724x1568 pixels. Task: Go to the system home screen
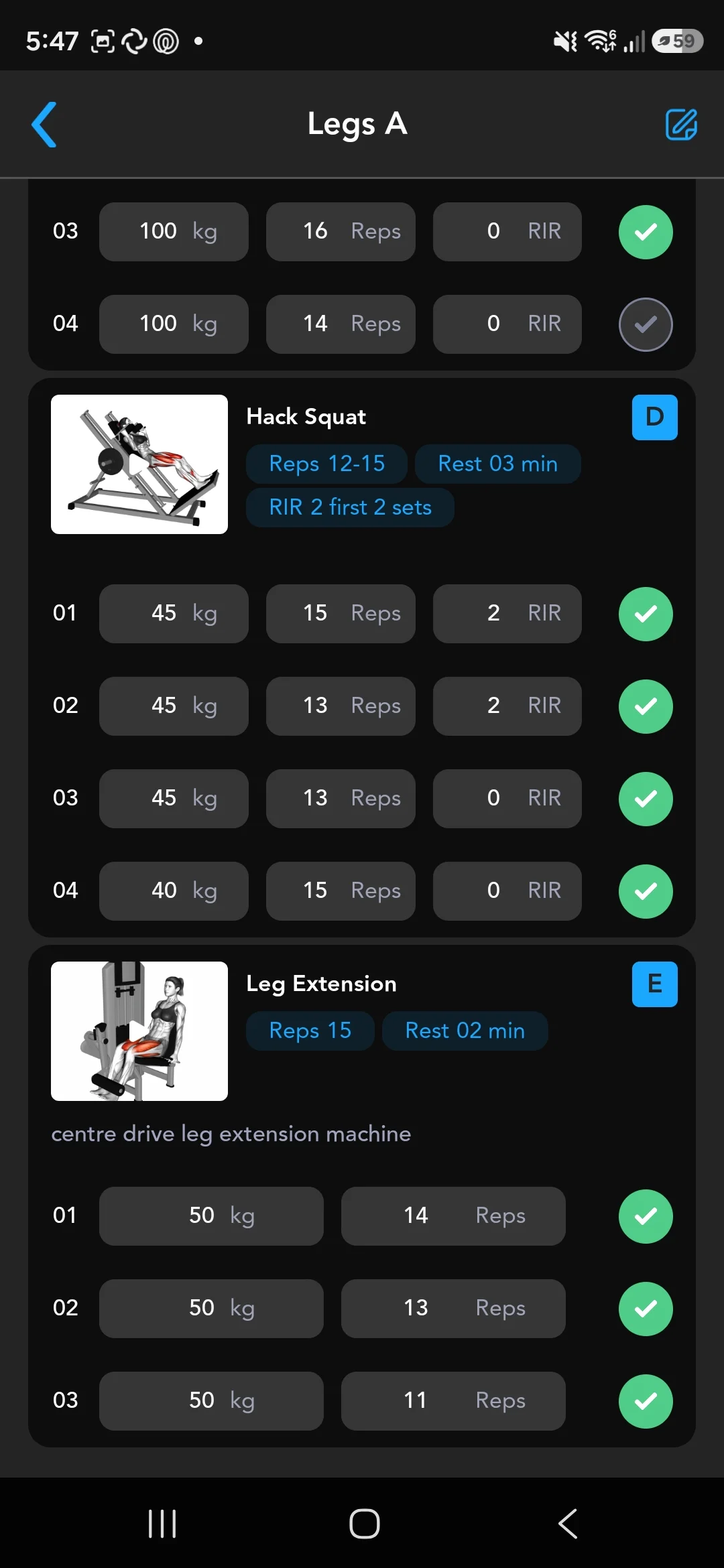coord(365,1524)
